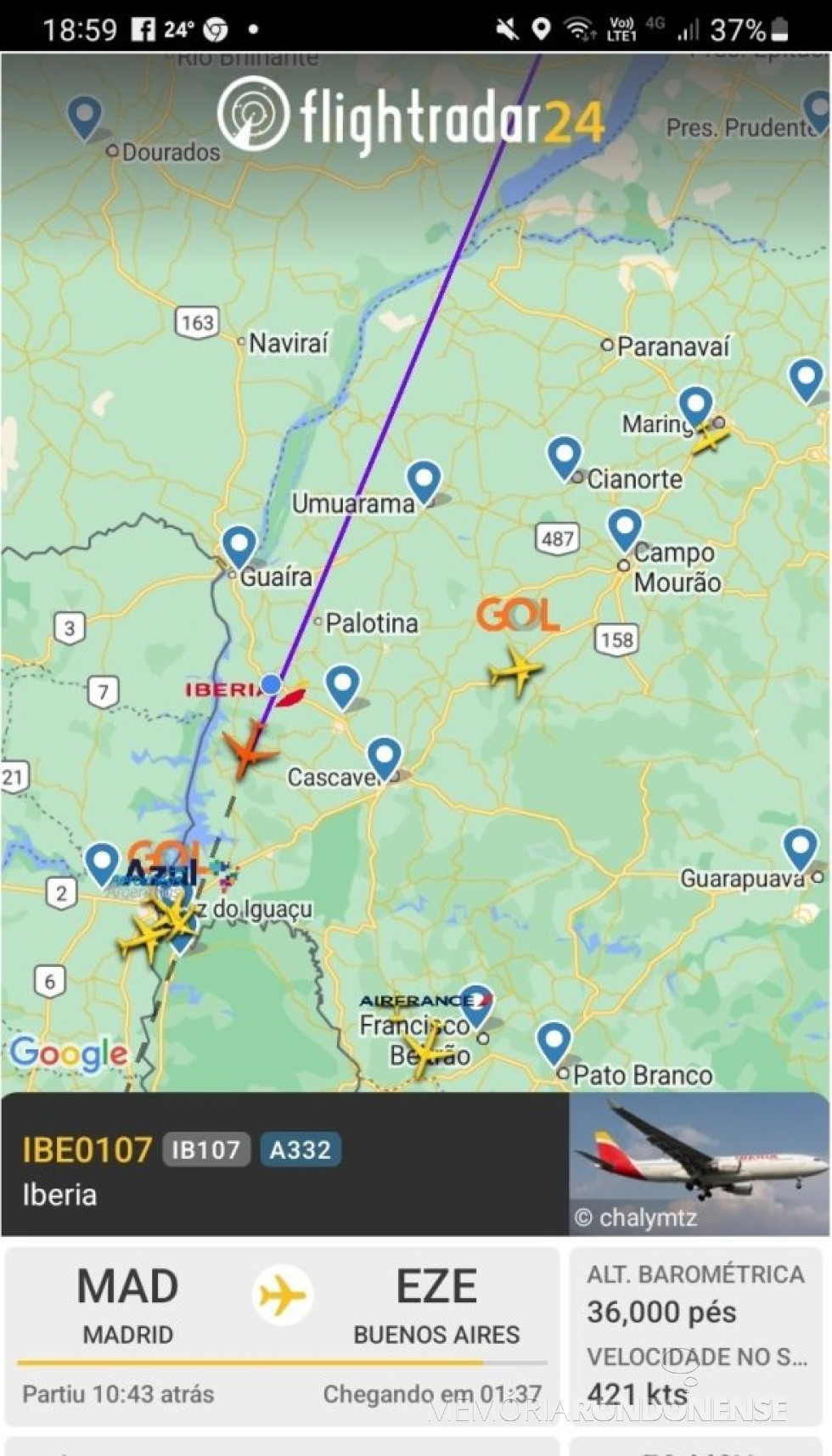The height and width of the screenshot is (1456, 832).
Task: Open the airport pin near Dourados
Action: [84, 115]
